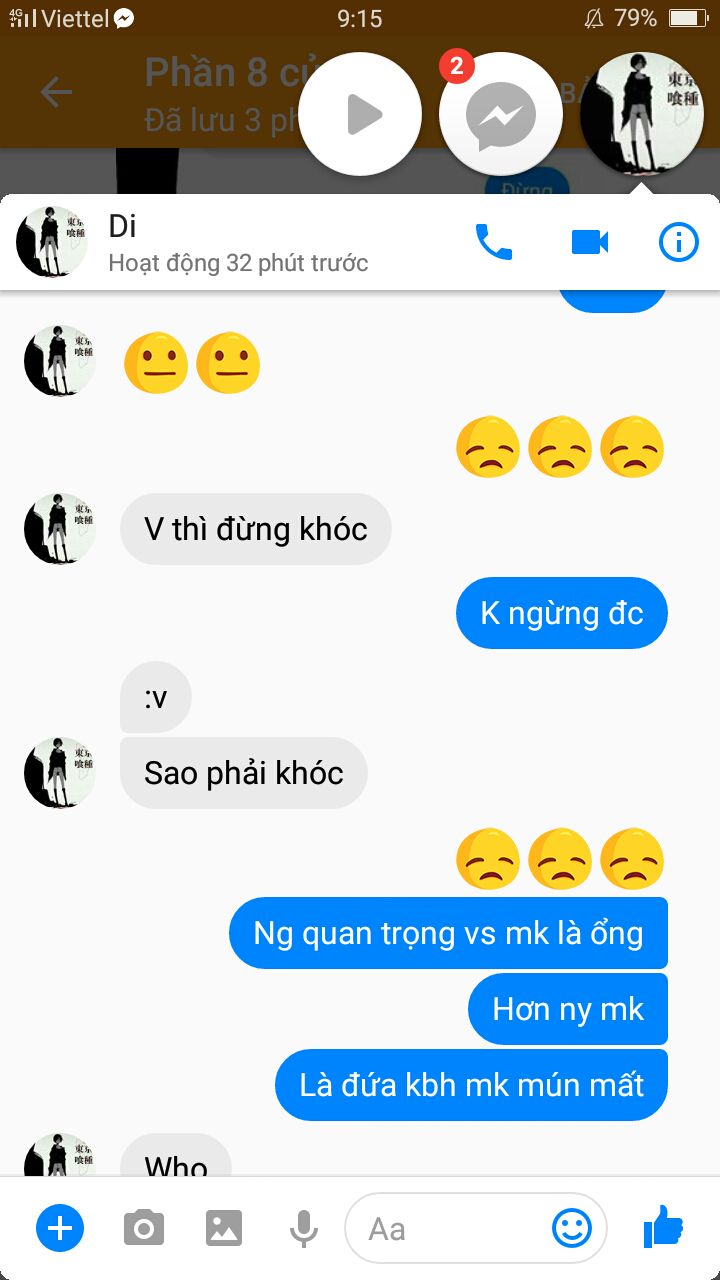This screenshot has height=1280, width=720.
Task: Open the emoji picker smiley
Action: tap(572, 1228)
